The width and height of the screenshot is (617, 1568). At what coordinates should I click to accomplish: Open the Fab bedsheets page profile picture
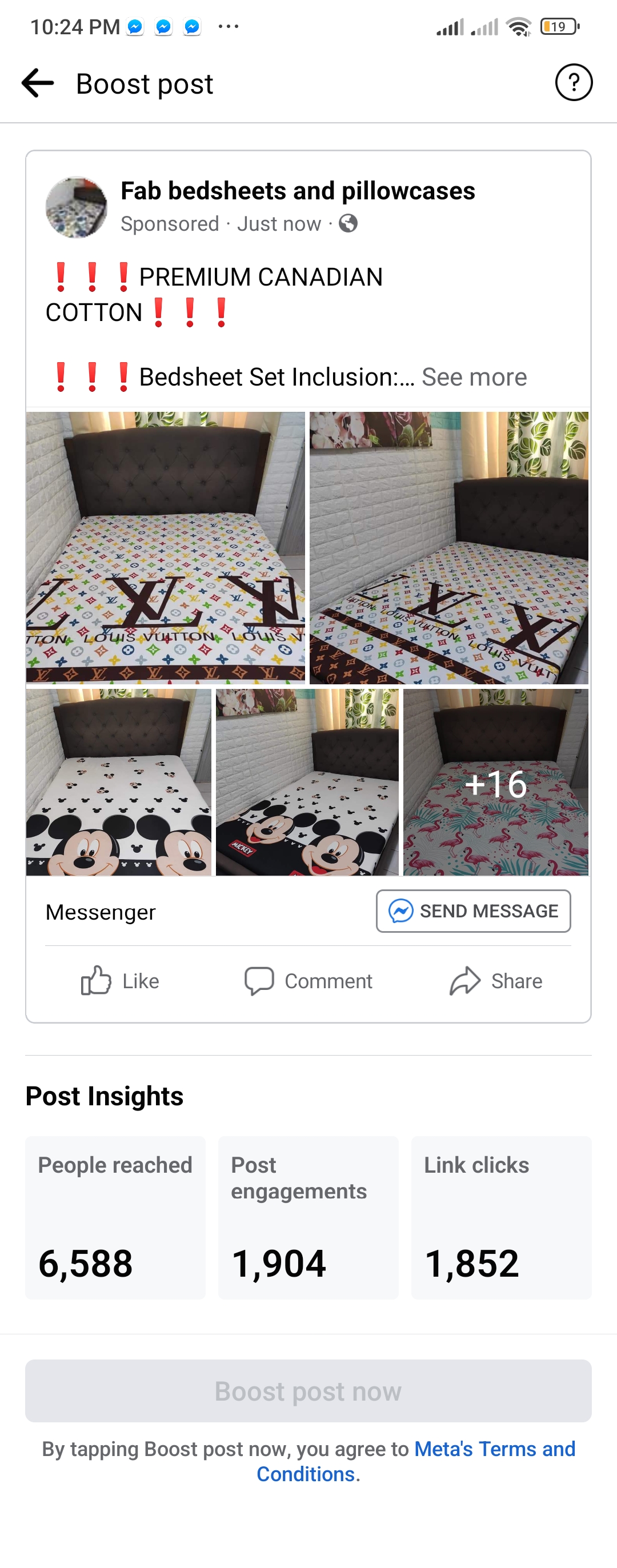click(76, 206)
